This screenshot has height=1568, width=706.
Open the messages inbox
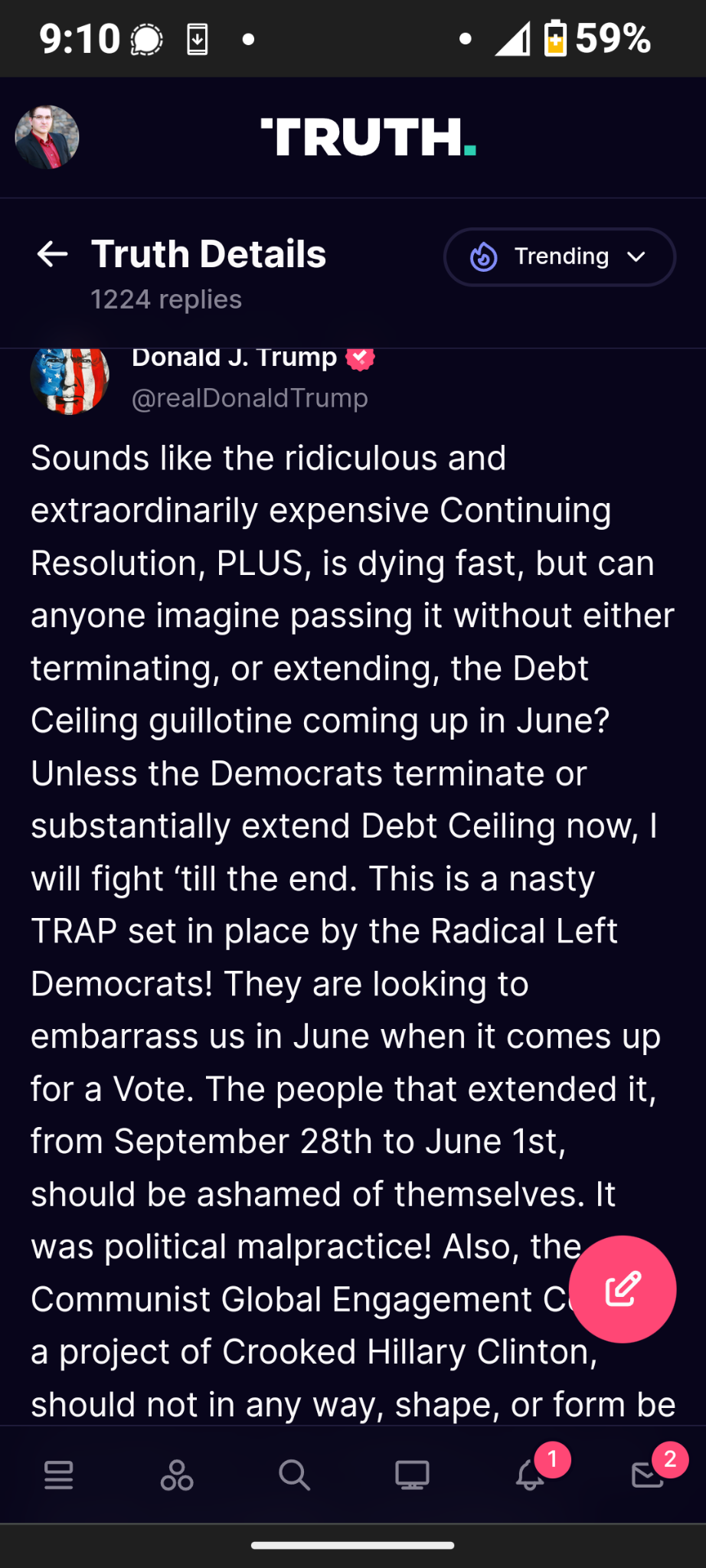pyautogui.click(x=648, y=1475)
